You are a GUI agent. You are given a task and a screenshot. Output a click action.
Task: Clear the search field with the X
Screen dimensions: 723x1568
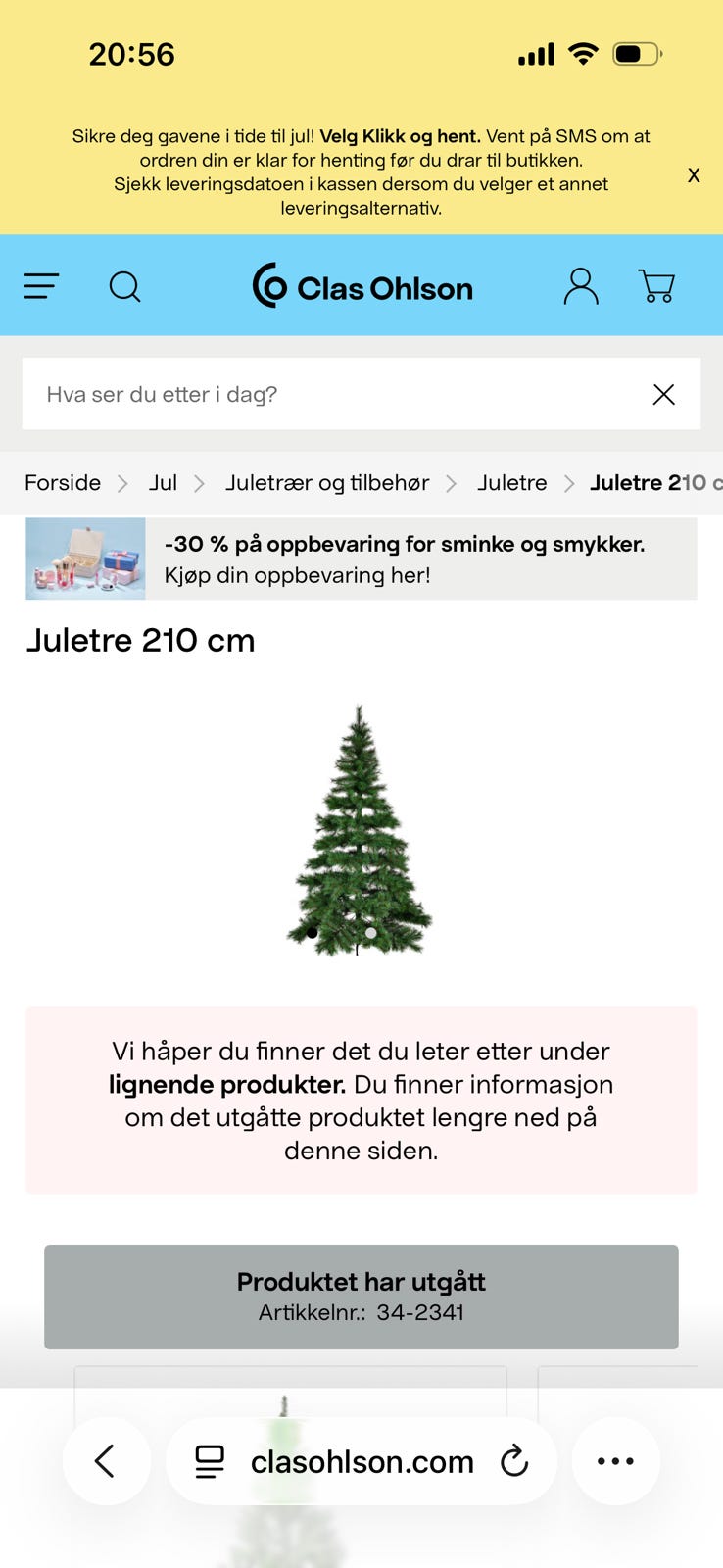663,394
